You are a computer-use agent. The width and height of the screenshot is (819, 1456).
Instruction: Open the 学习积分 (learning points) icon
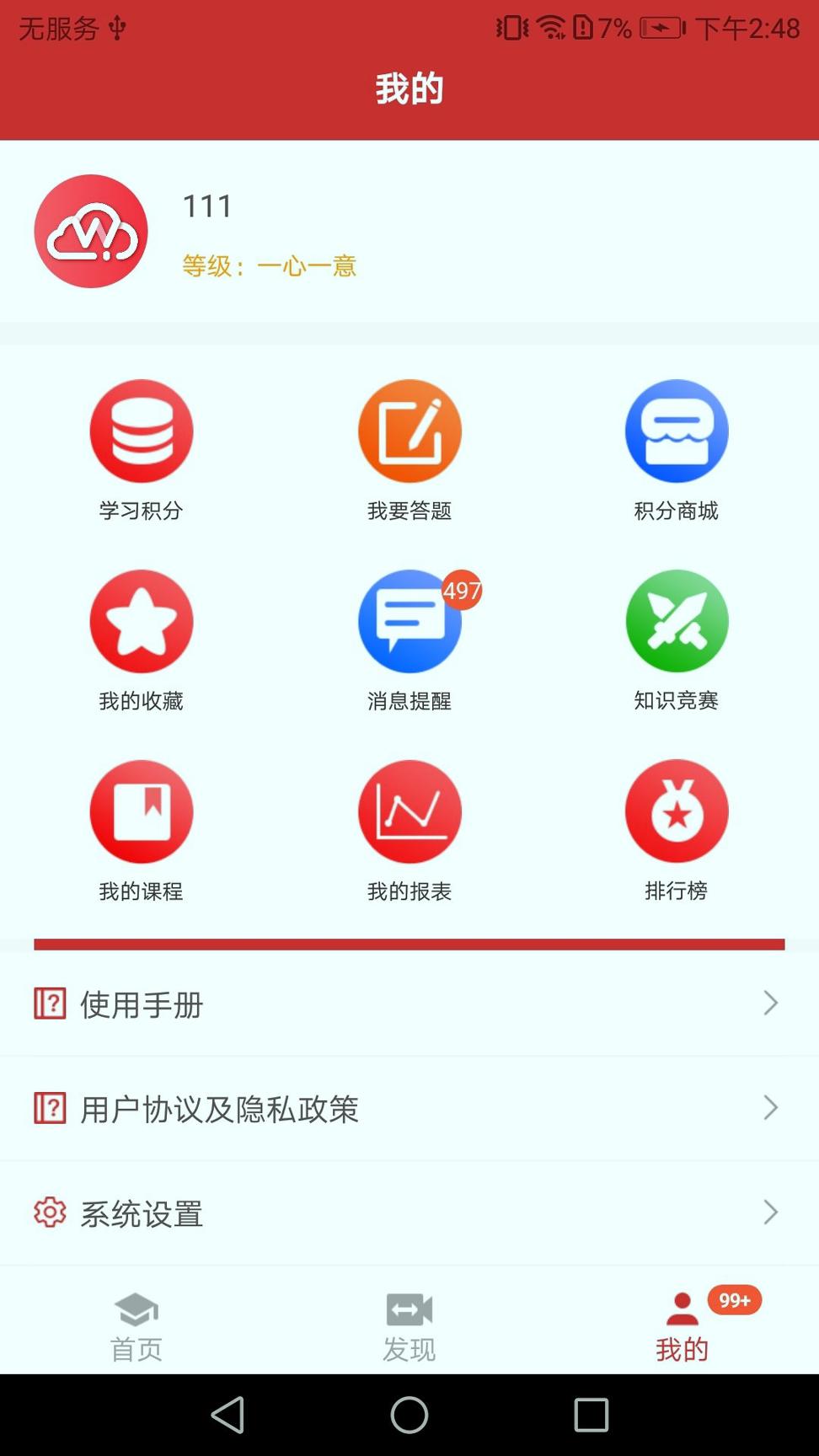click(142, 431)
